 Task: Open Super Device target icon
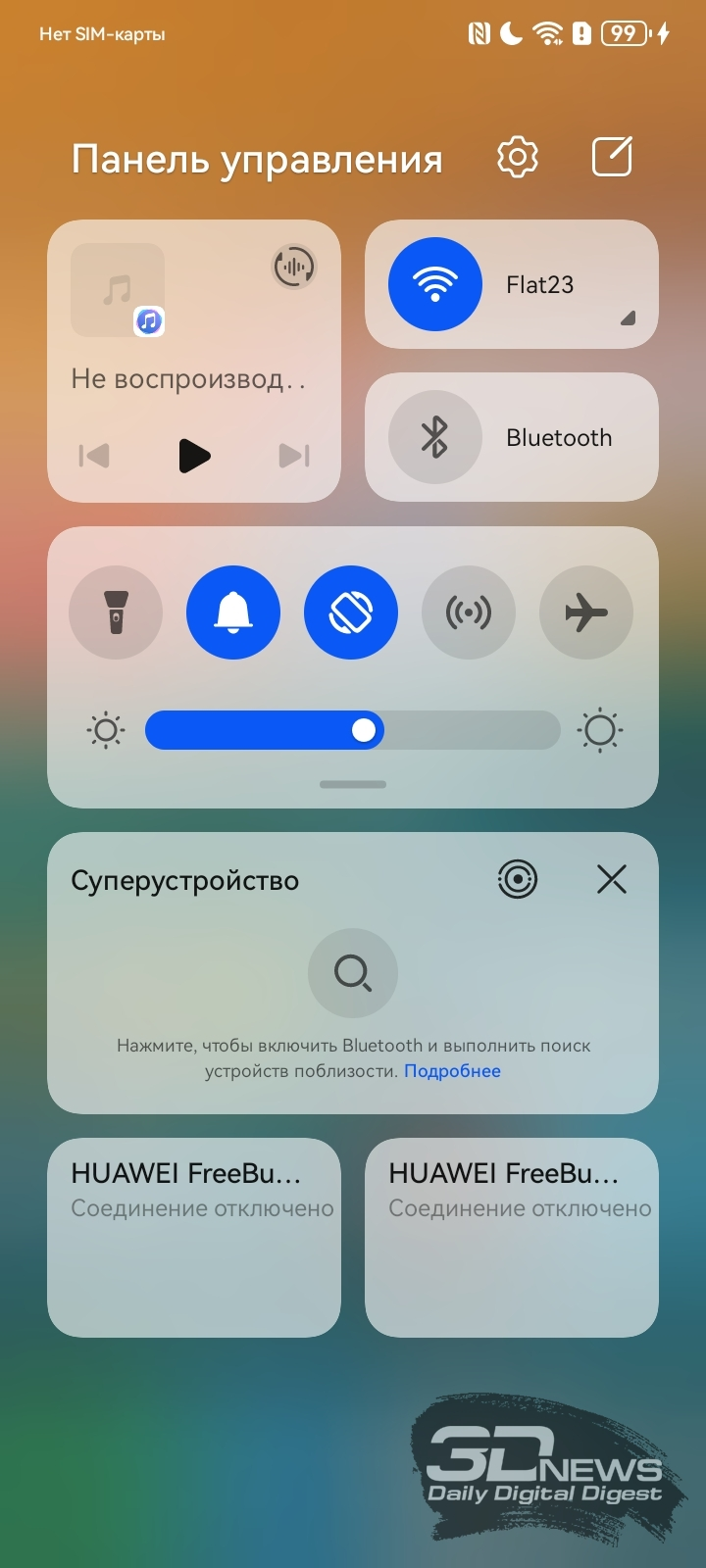pos(518,879)
